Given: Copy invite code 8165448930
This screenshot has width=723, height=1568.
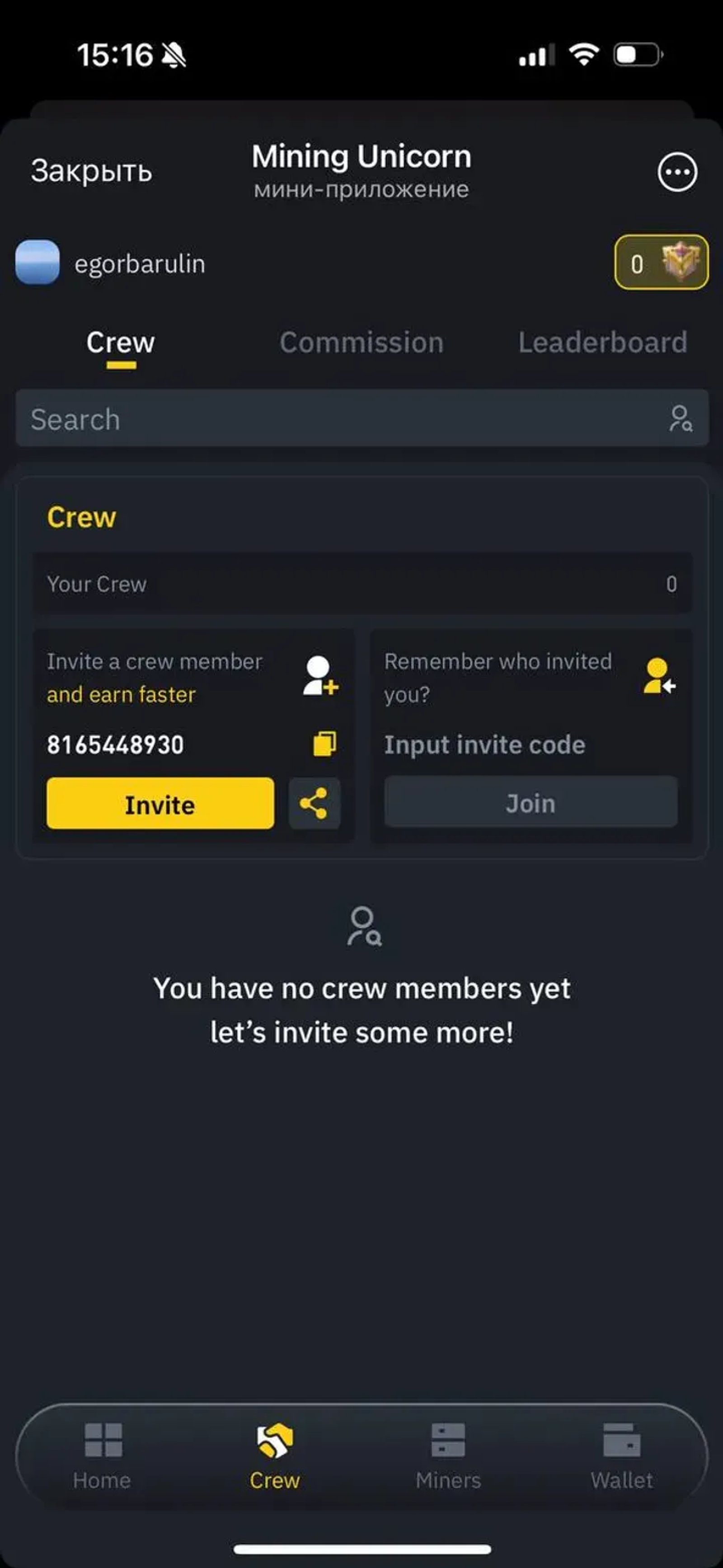Looking at the screenshot, I should tap(324, 744).
